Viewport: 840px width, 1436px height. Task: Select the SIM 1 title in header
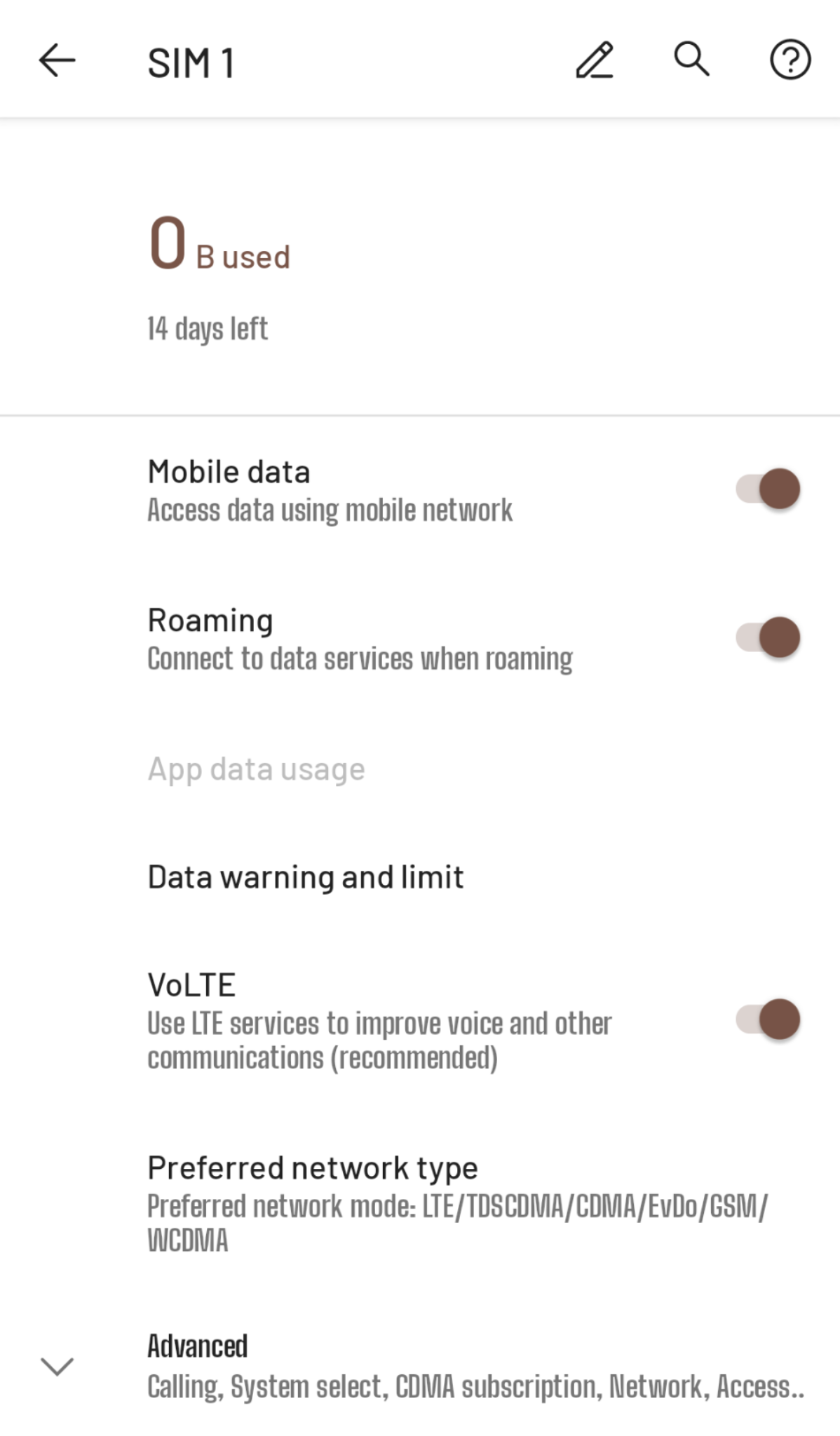pos(191,62)
